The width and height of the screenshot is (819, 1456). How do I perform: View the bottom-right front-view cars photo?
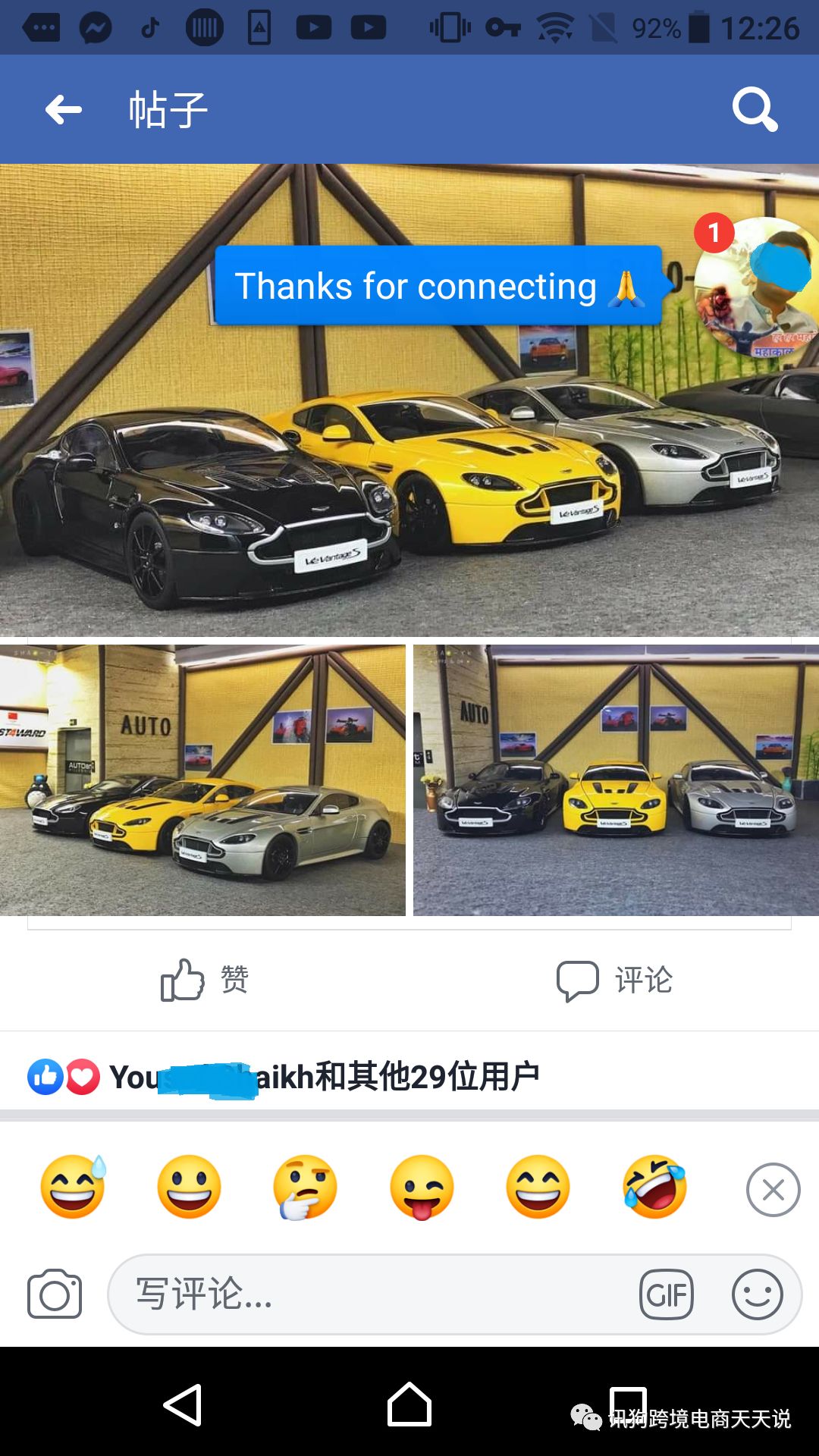[x=616, y=780]
